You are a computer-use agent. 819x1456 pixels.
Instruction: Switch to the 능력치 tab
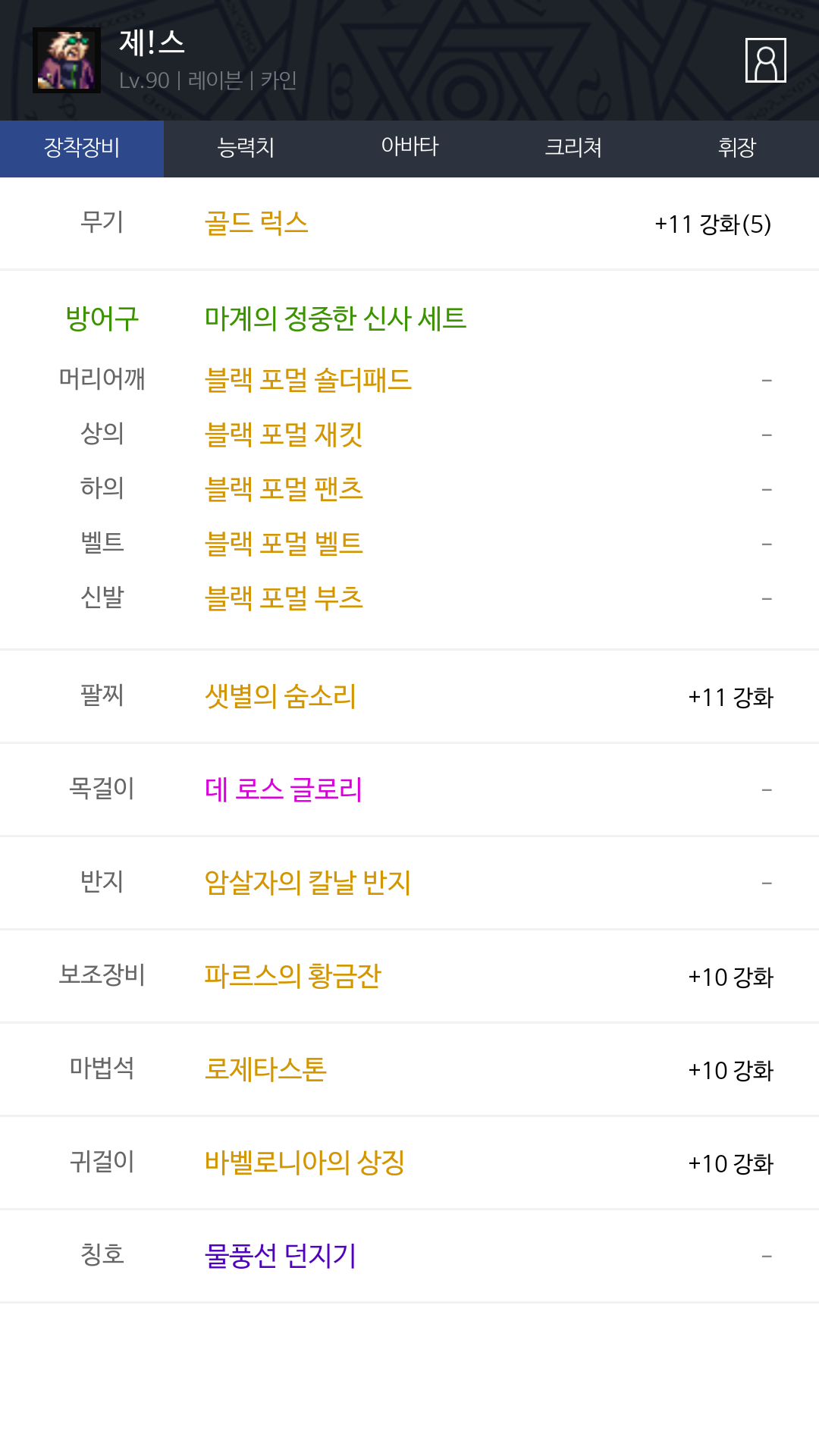coord(246,149)
